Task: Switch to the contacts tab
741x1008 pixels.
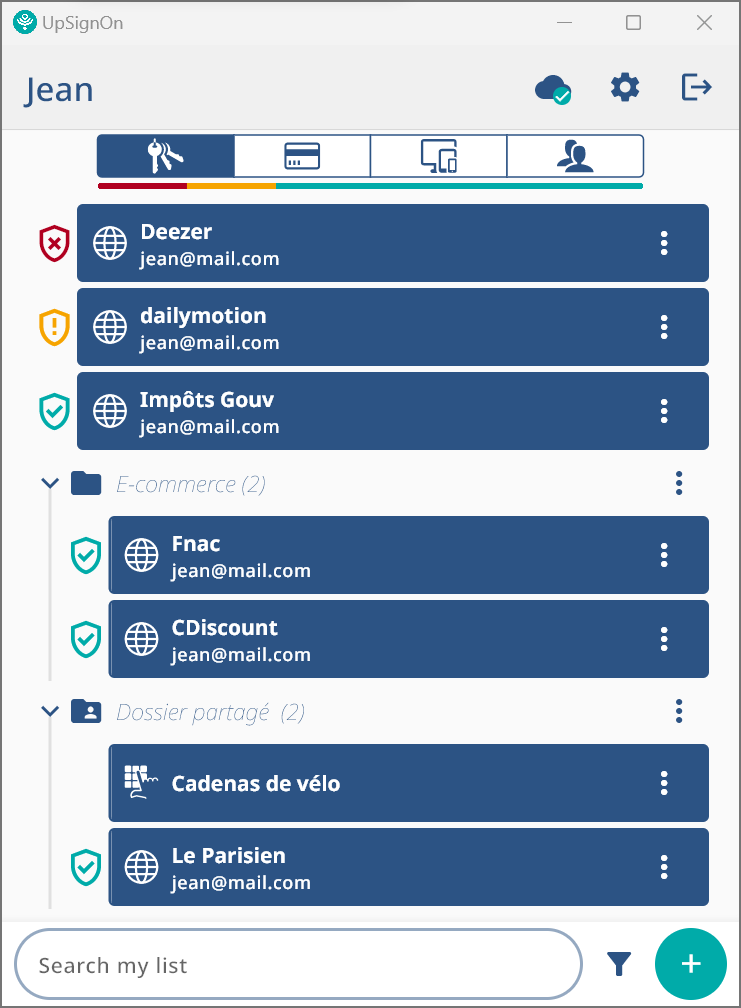Action: point(575,156)
